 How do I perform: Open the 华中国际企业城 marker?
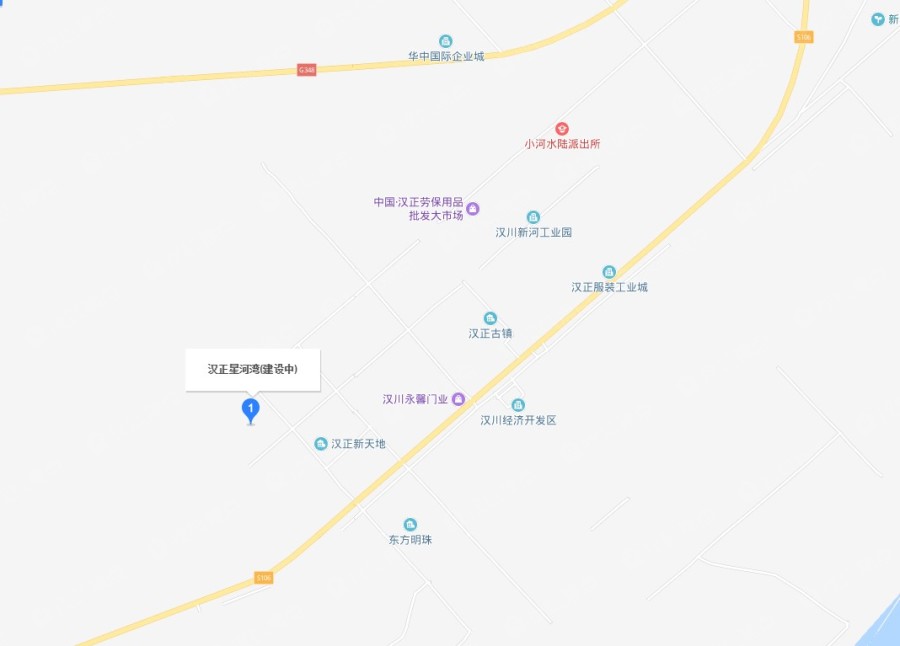point(446,41)
